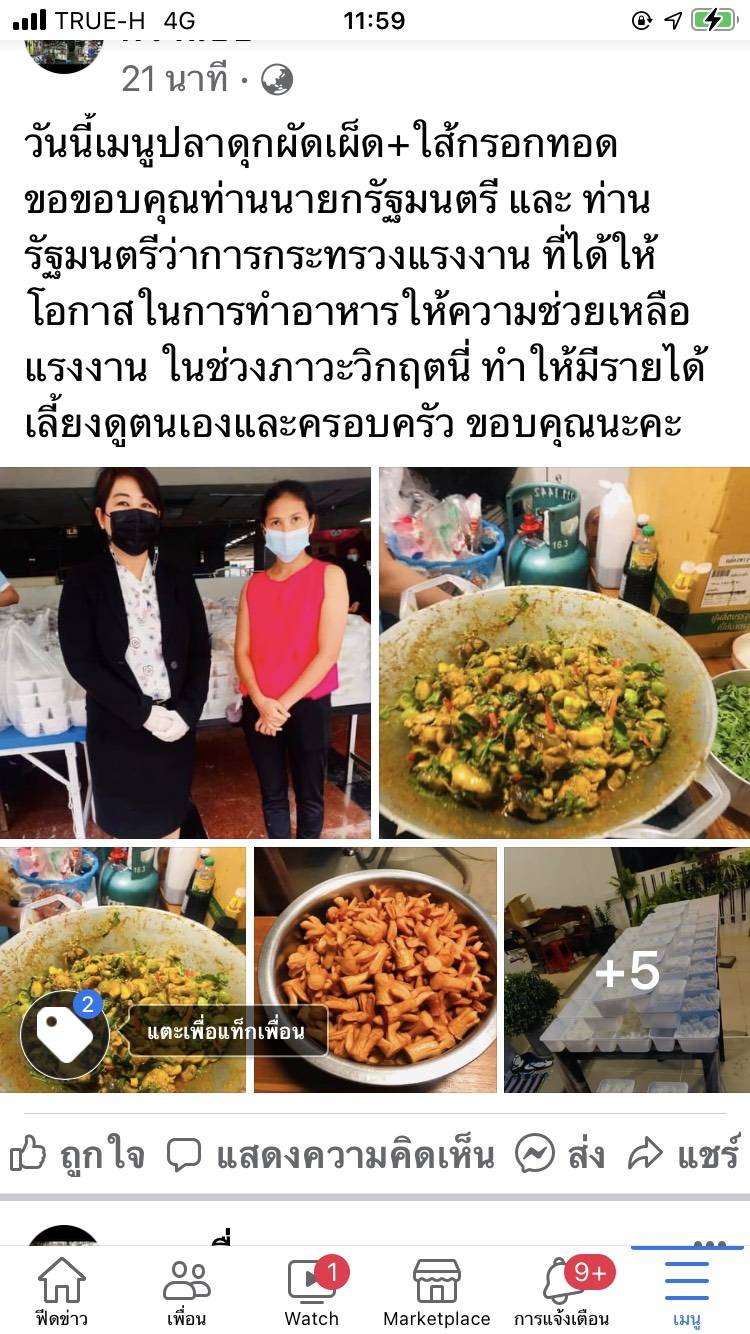Open the tag icon showing 2 tags
The height and width of the screenshot is (1334, 750).
[65, 1035]
